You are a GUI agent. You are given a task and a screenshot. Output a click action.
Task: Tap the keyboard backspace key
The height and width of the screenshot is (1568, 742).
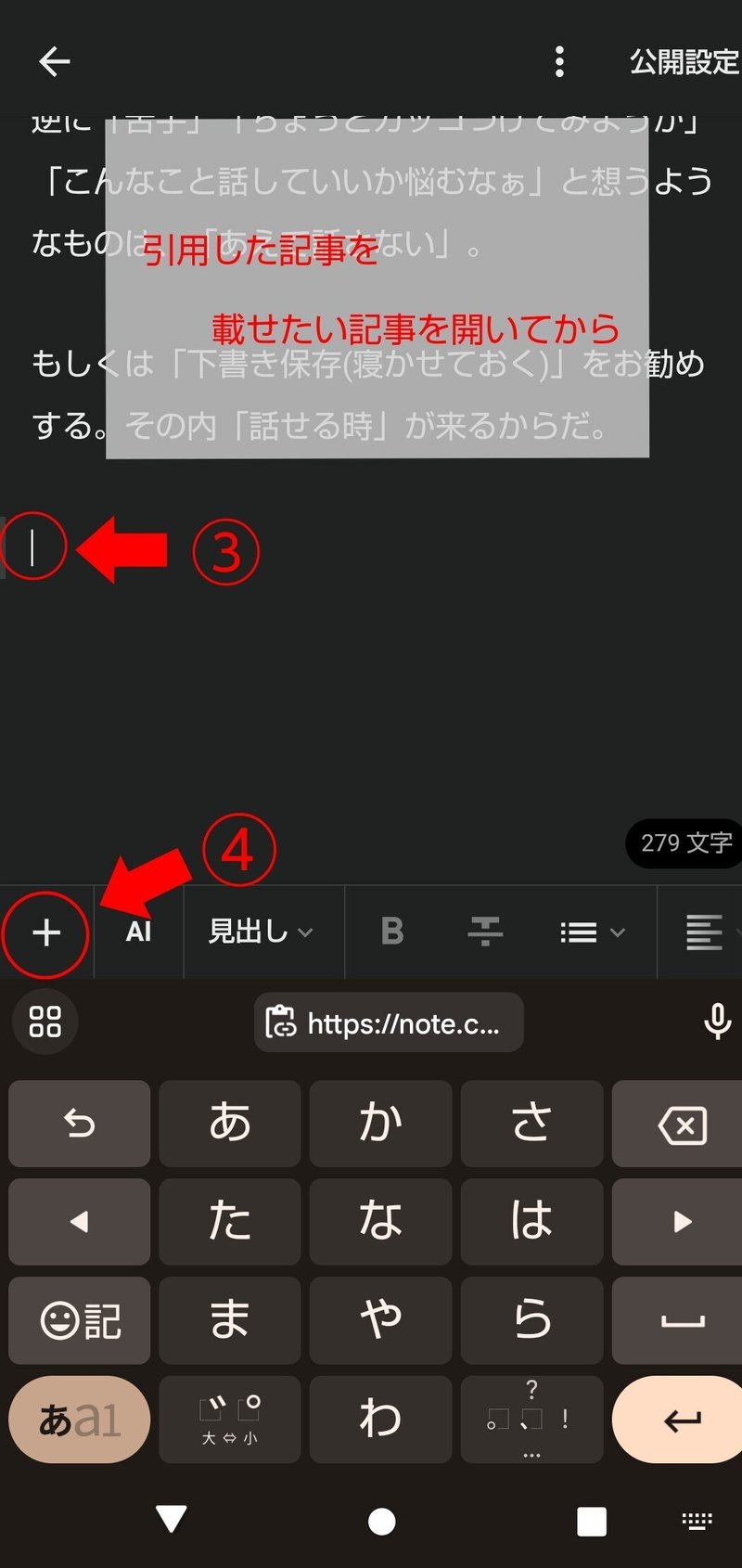tap(682, 1125)
